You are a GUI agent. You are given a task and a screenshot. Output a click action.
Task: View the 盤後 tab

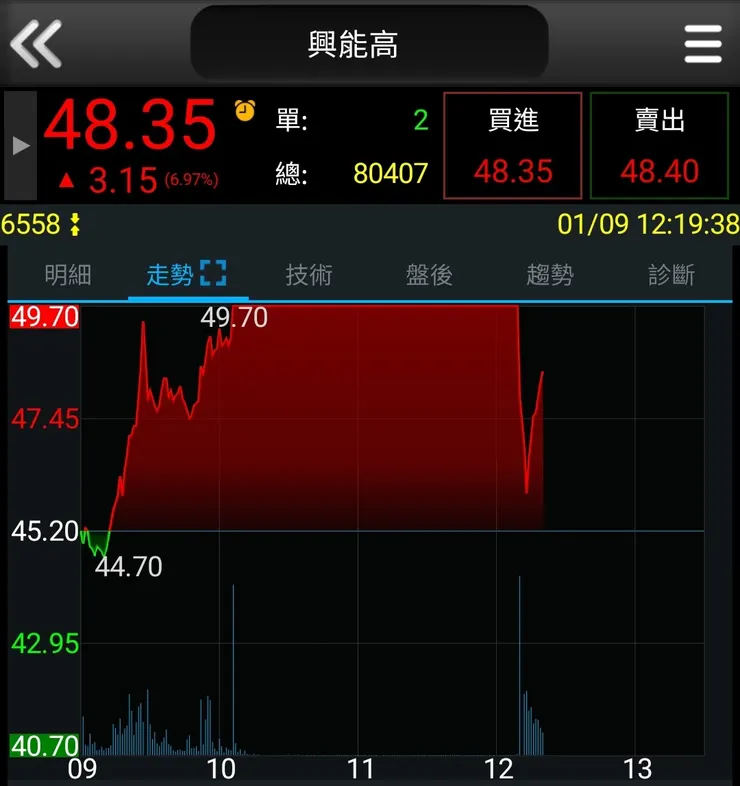point(429,275)
